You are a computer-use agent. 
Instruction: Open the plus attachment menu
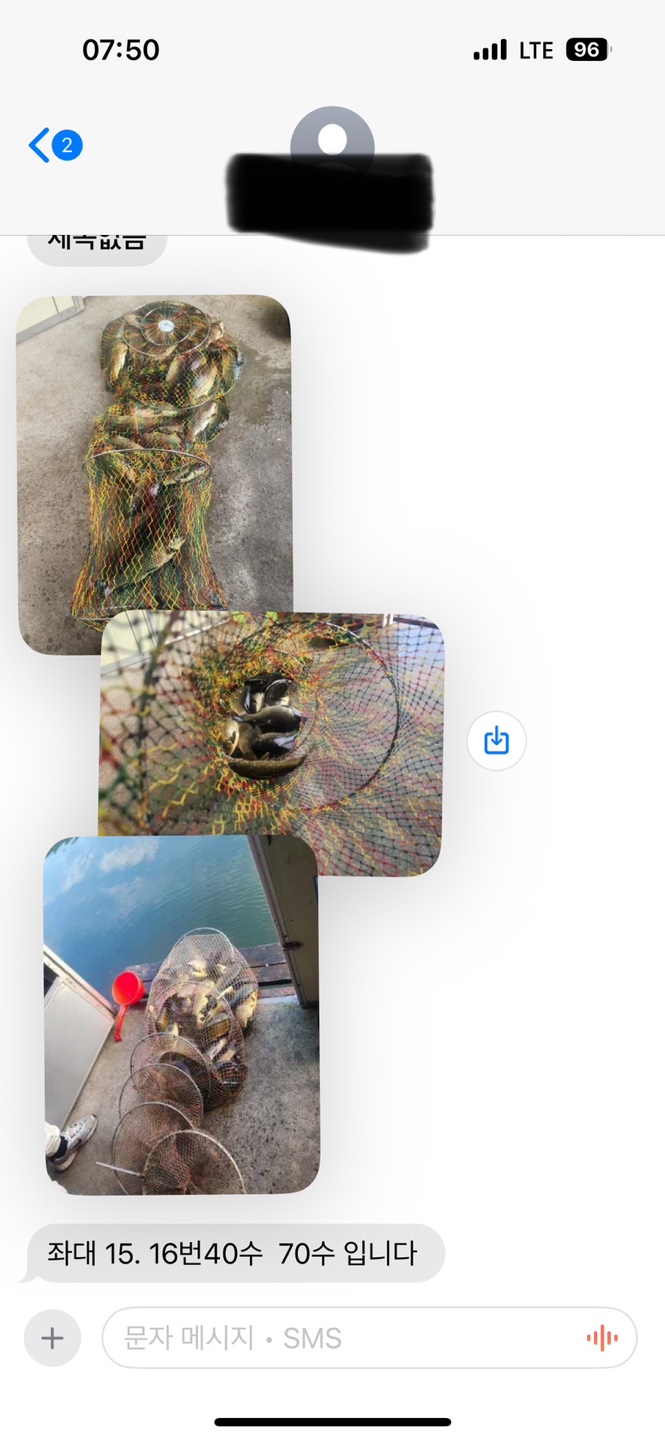pyautogui.click(x=52, y=1338)
